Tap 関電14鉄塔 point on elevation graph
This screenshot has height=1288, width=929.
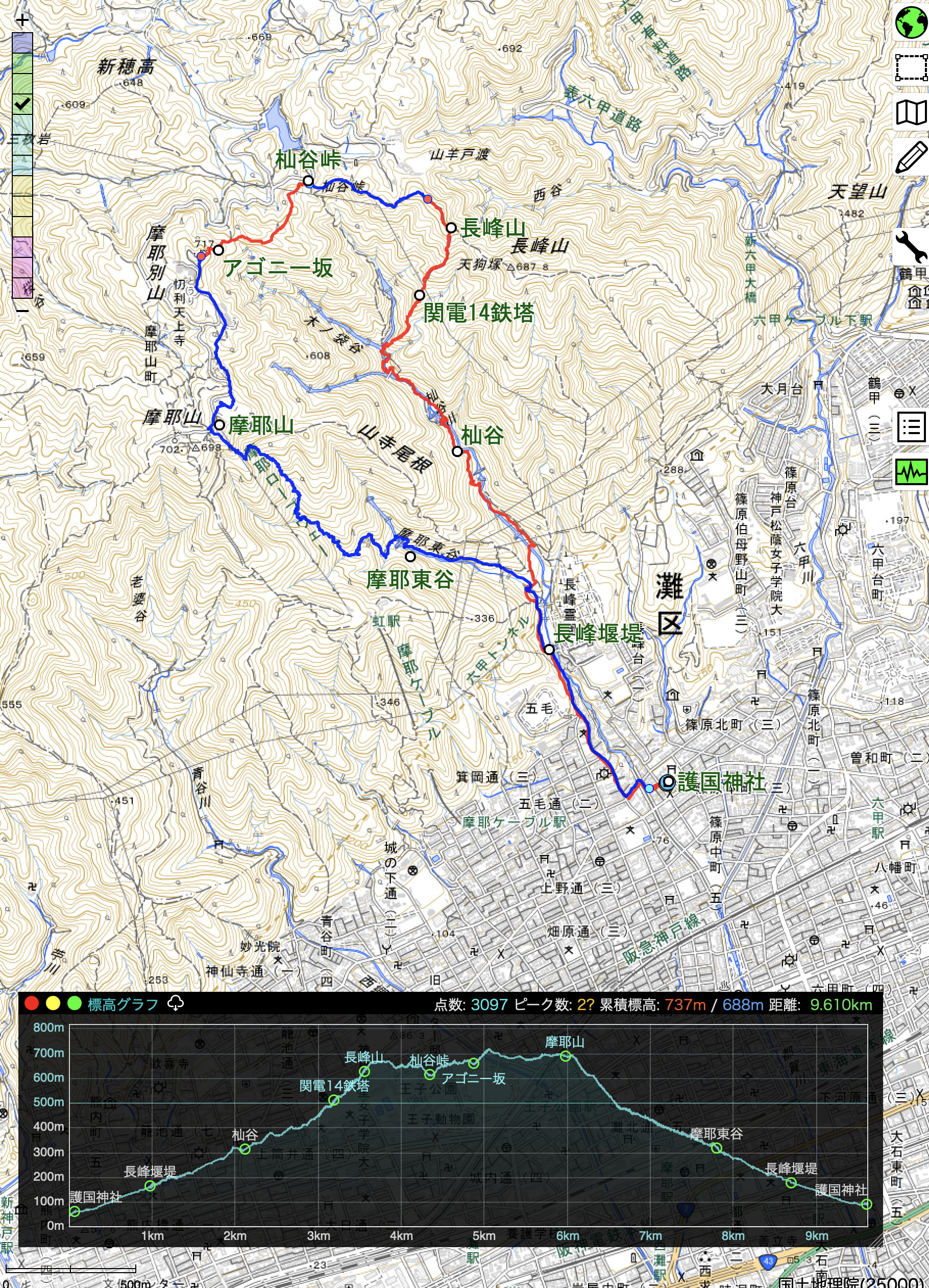(334, 1100)
